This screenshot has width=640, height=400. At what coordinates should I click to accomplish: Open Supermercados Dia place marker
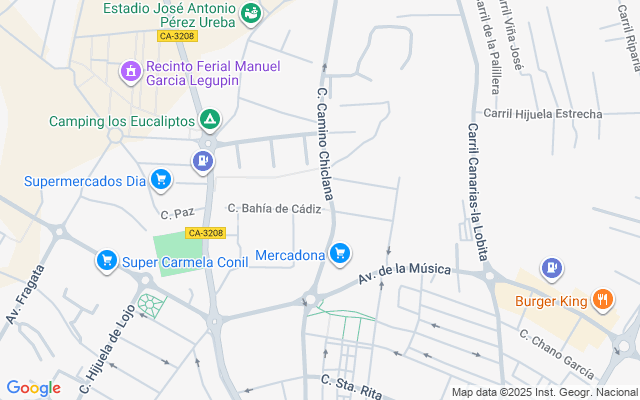[161, 181]
